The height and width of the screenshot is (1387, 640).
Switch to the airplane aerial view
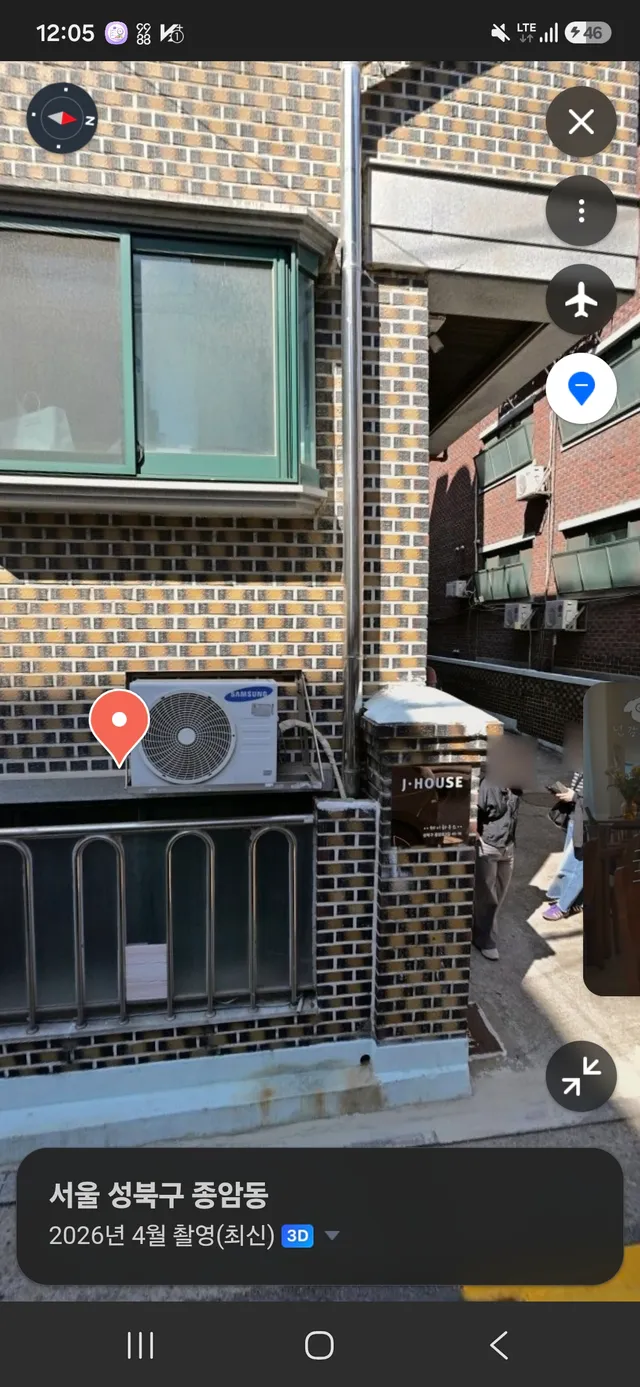coord(581,300)
